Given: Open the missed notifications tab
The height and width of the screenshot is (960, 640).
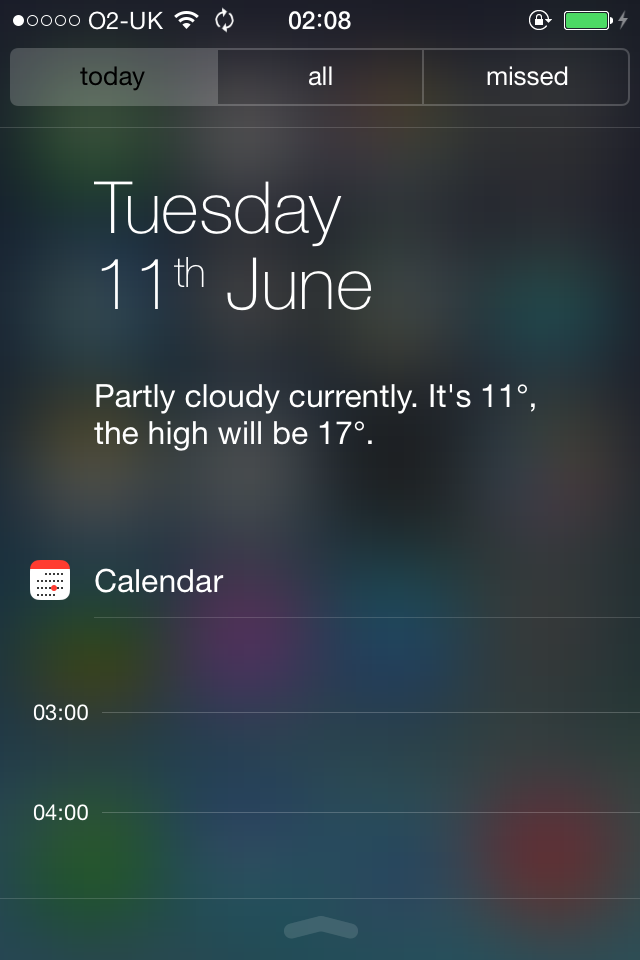Looking at the screenshot, I should (526, 77).
